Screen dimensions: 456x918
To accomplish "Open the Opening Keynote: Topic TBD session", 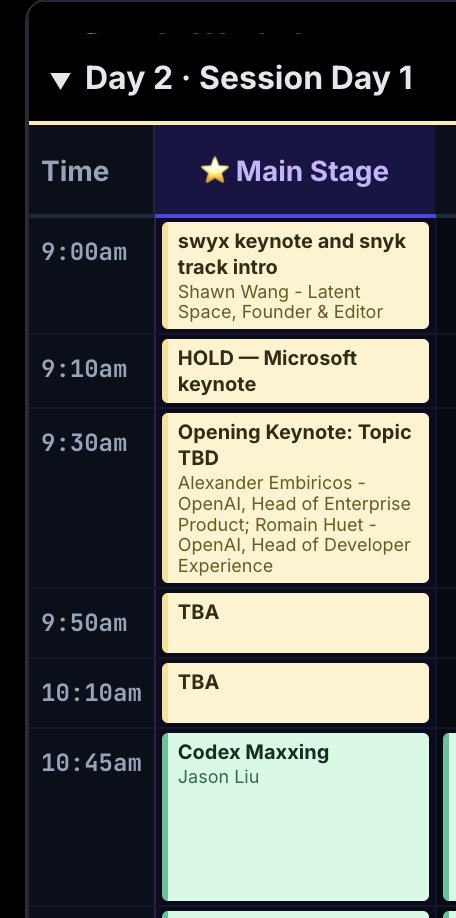I will tap(295, 498).
